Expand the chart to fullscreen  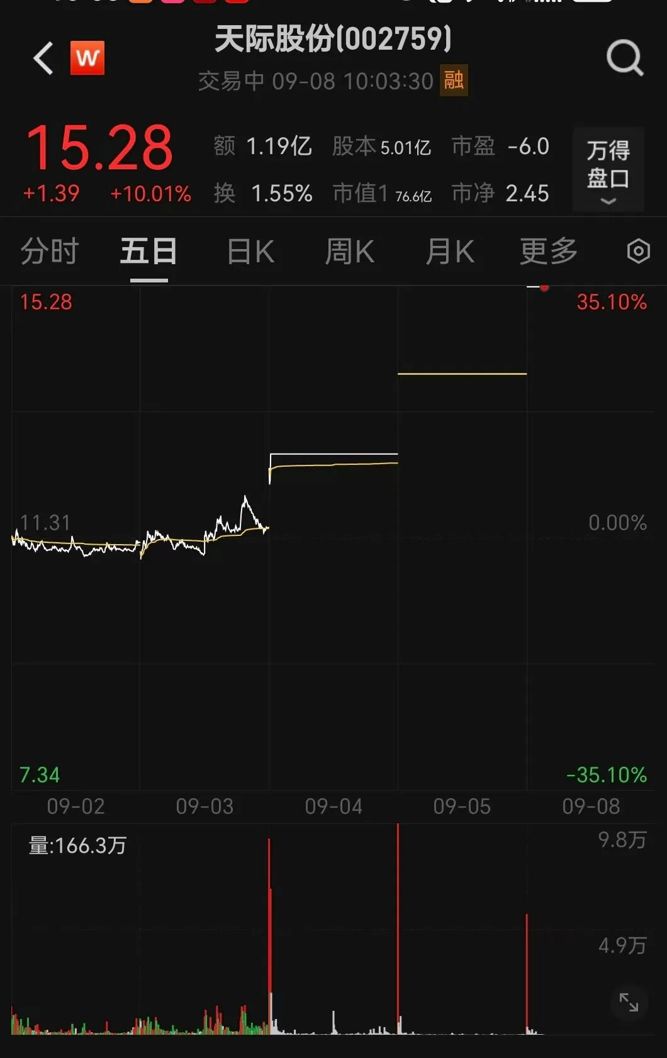[629, 1002]
